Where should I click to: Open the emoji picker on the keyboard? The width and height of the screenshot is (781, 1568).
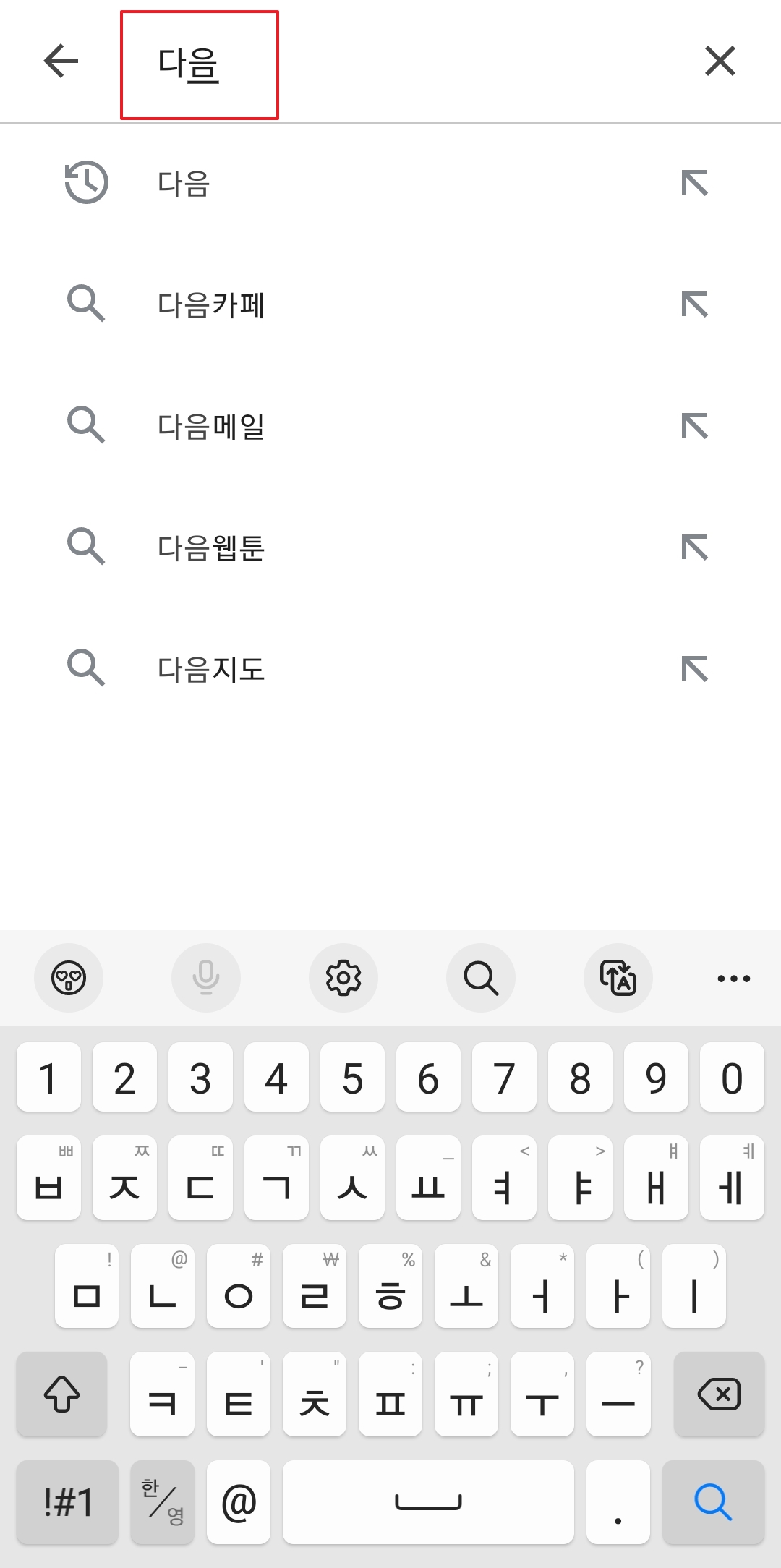(69, 978)
